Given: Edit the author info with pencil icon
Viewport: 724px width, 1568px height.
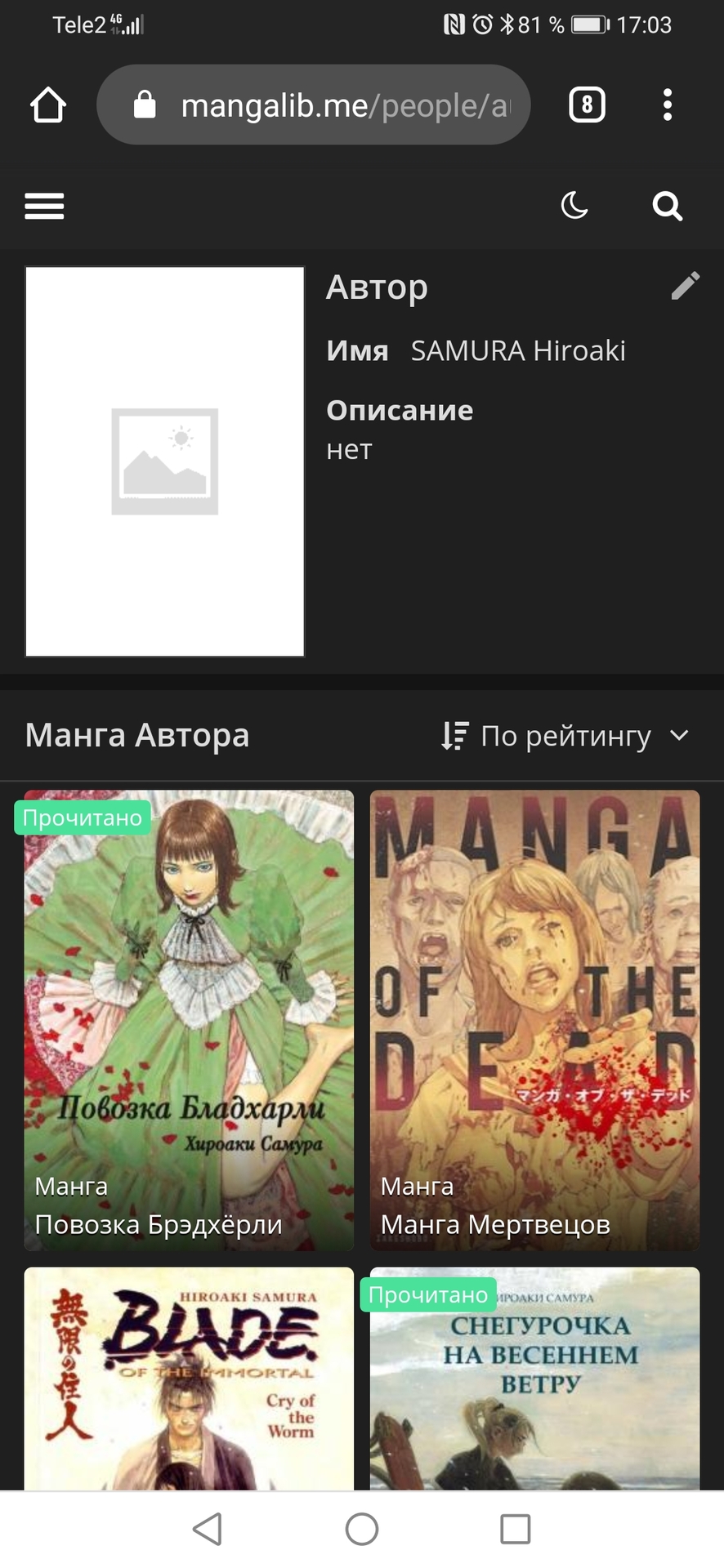Looking at the screenshot, I should 685,286.
